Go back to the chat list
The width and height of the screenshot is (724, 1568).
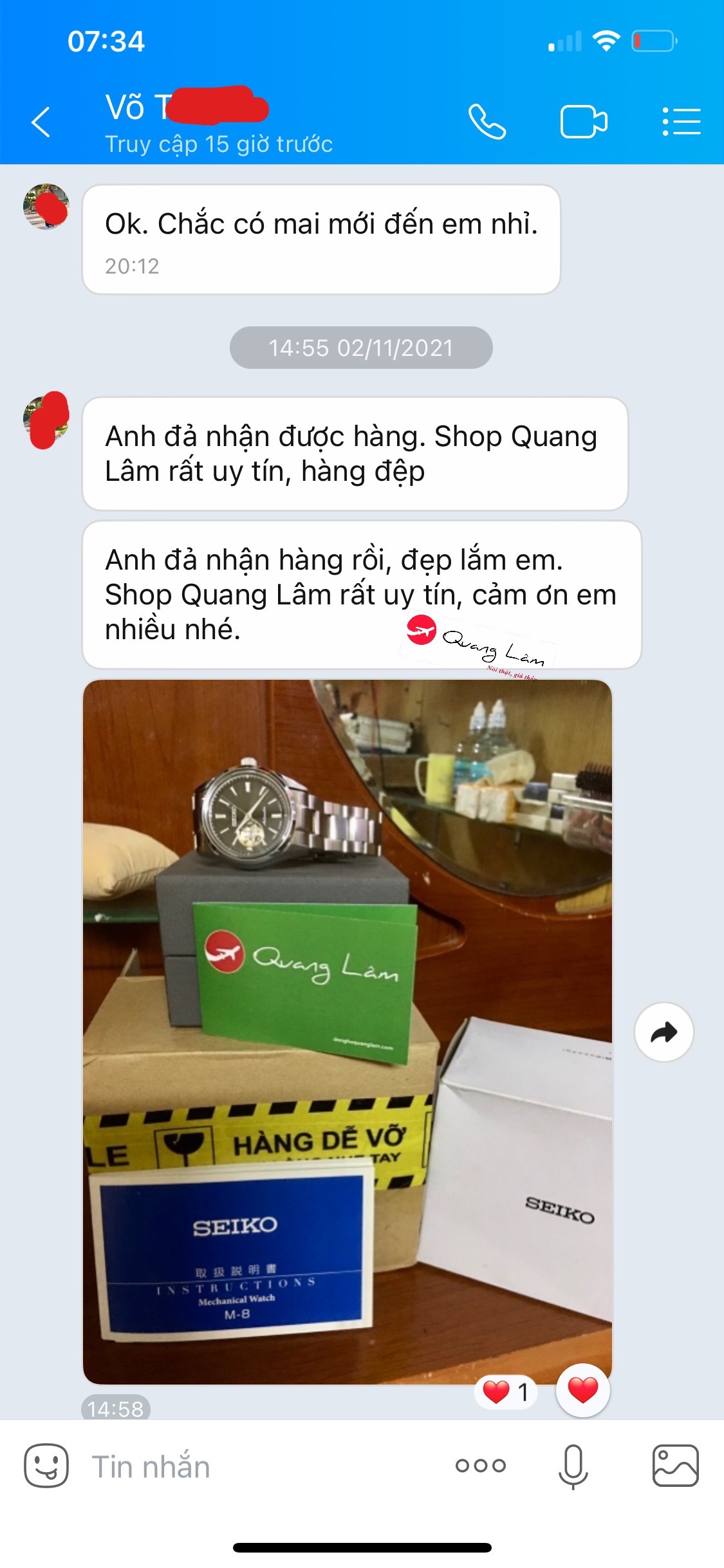41,122
